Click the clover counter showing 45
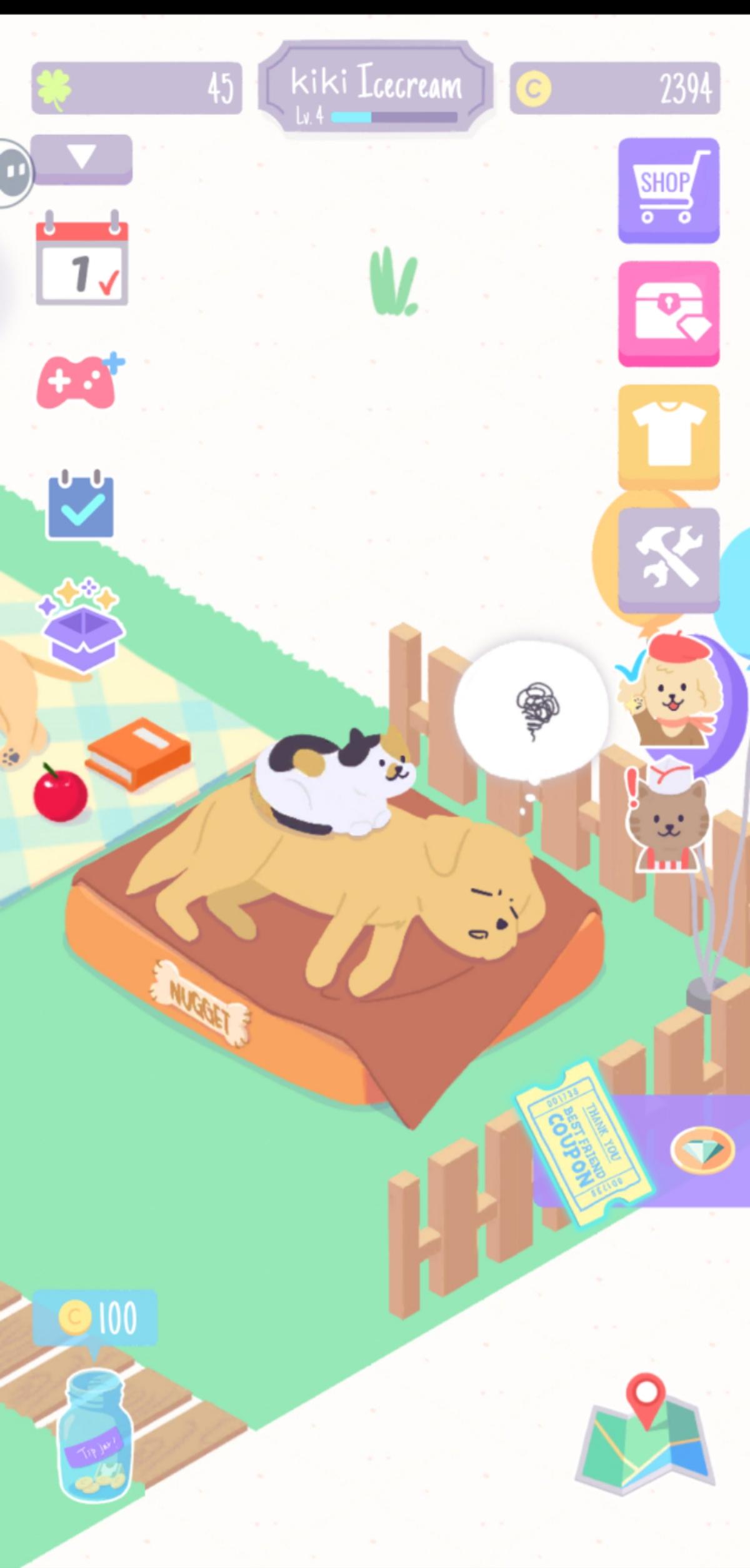 [137, 87]
